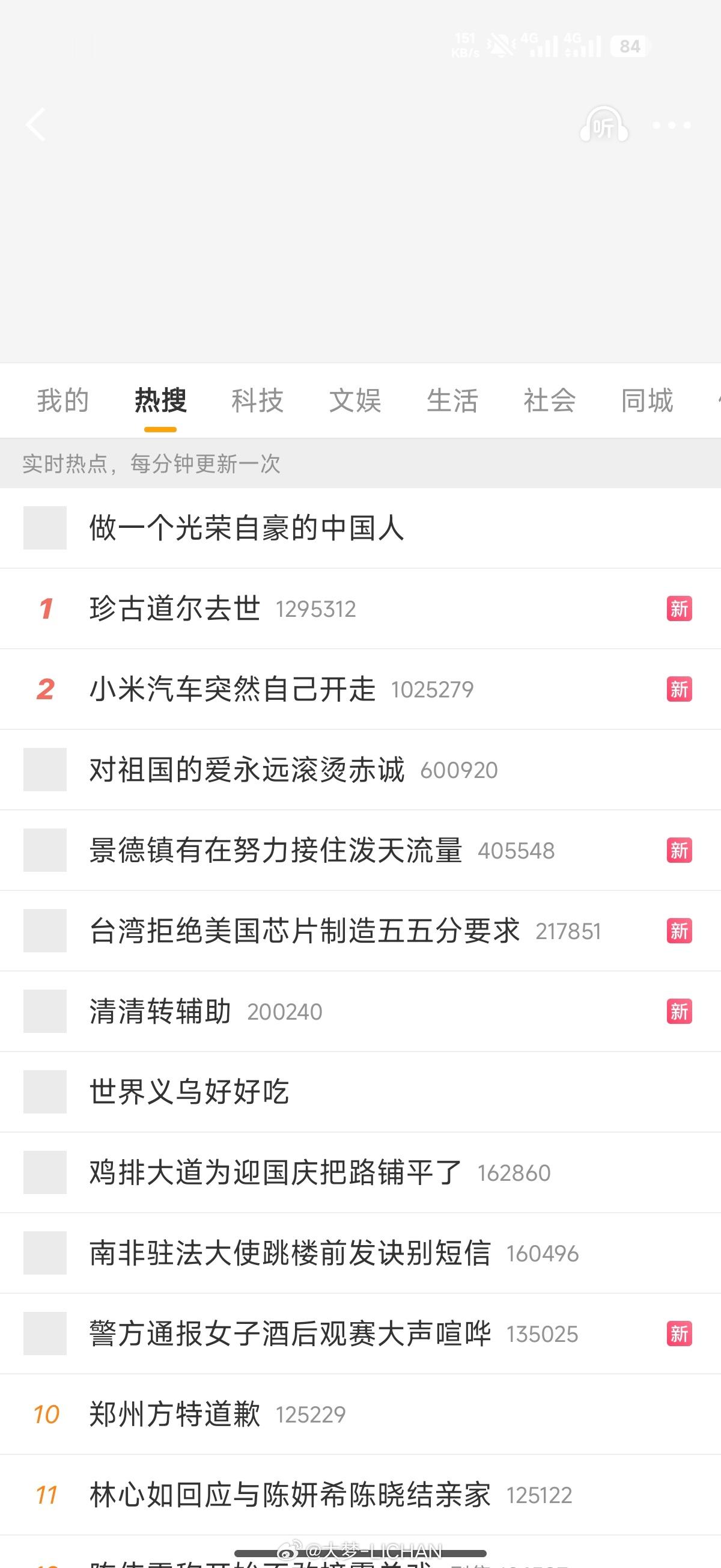
Task: Switch to the 生活 tab
Action: pyautogui.click(x=452, y=400)
